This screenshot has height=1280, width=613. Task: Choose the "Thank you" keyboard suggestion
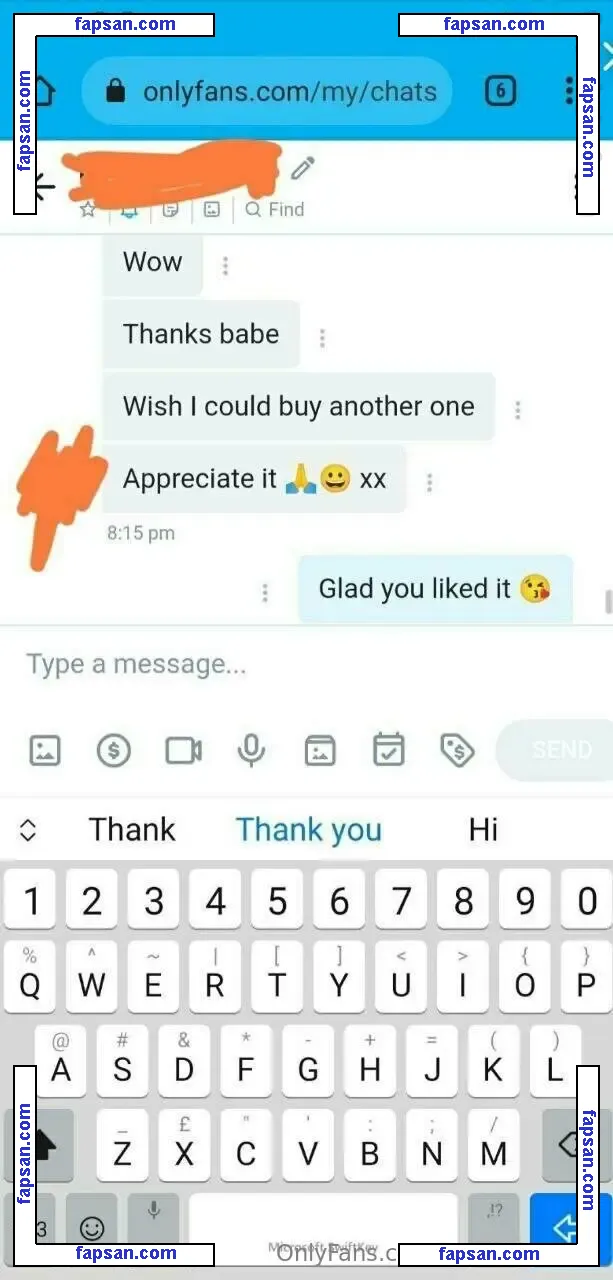click(308, 830)
